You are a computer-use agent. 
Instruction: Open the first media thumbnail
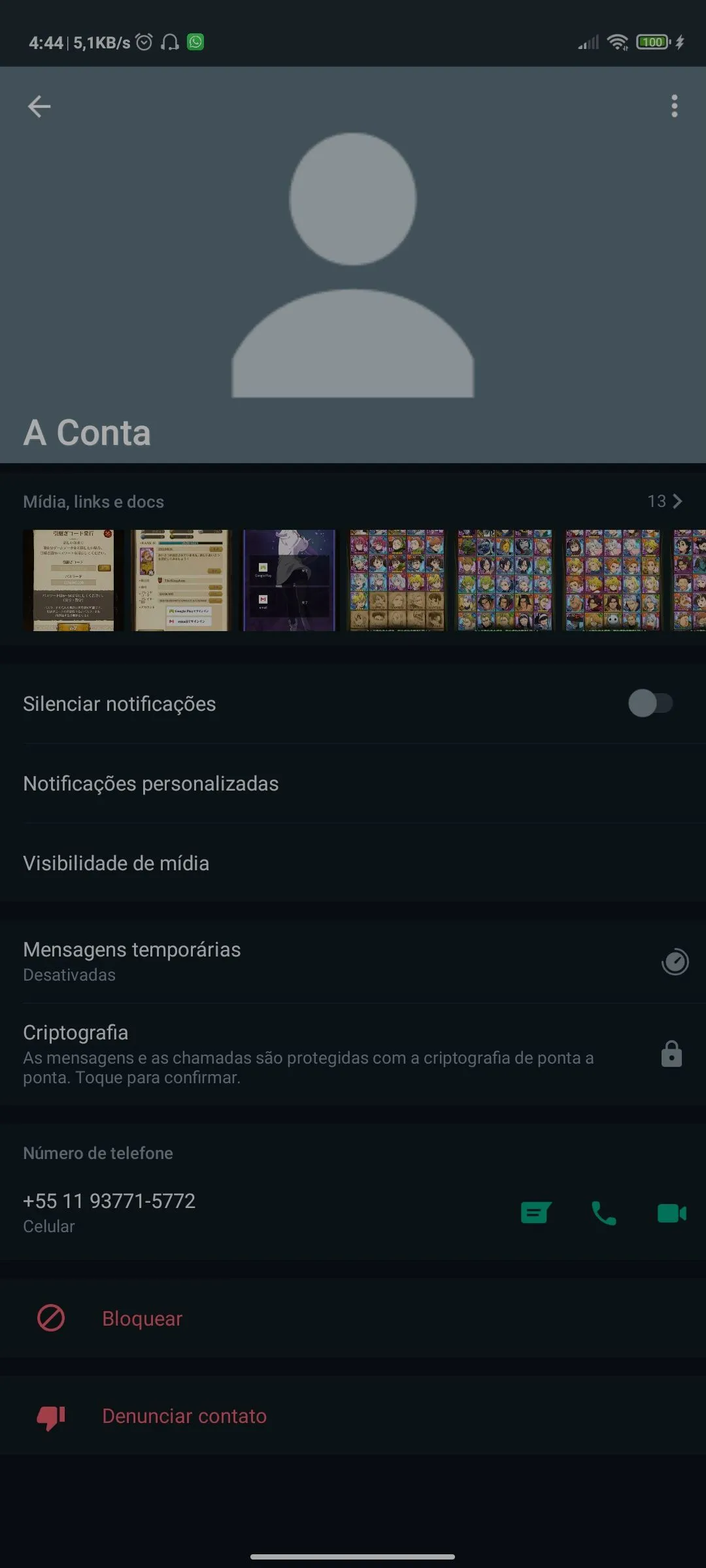click(73, 580)
